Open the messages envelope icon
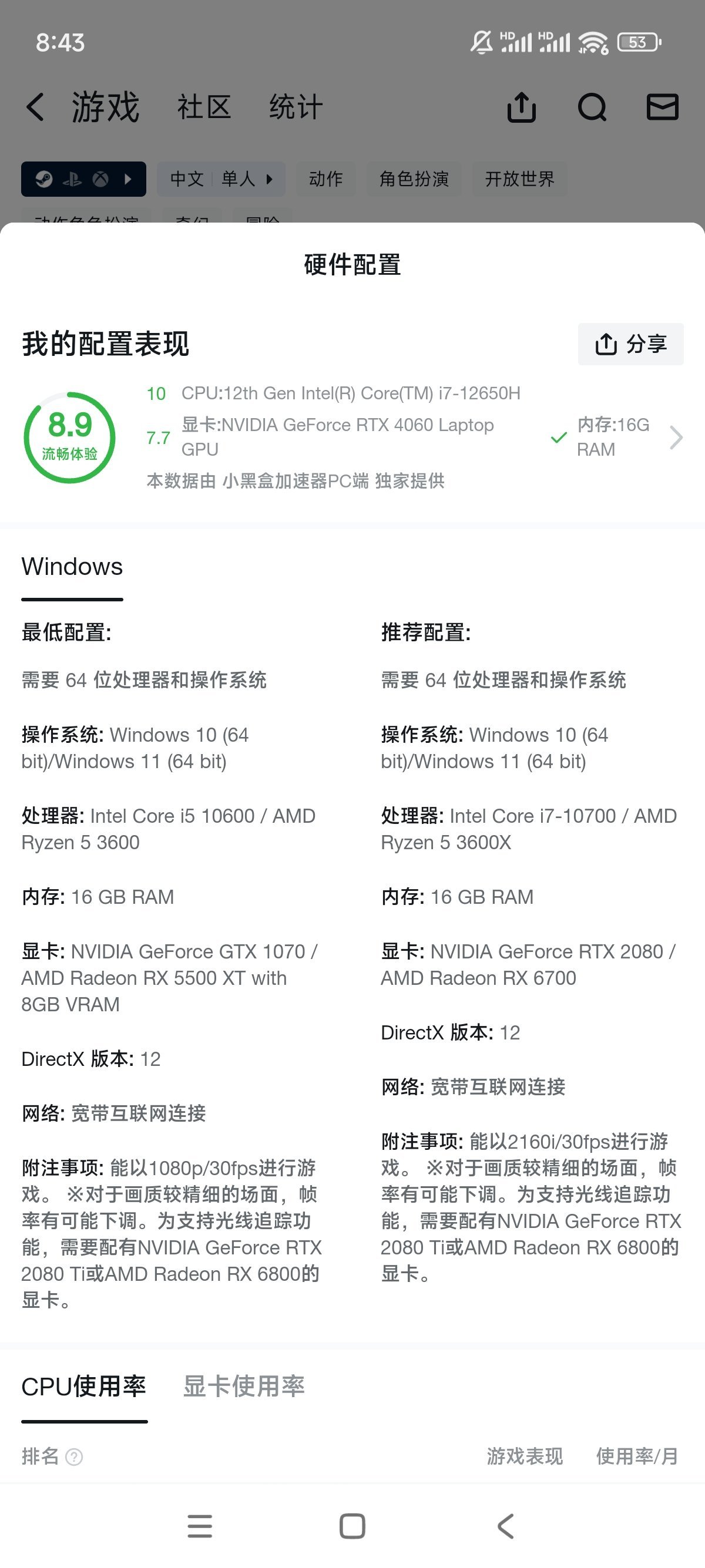Screen dimensions: 705x1568 662,107
